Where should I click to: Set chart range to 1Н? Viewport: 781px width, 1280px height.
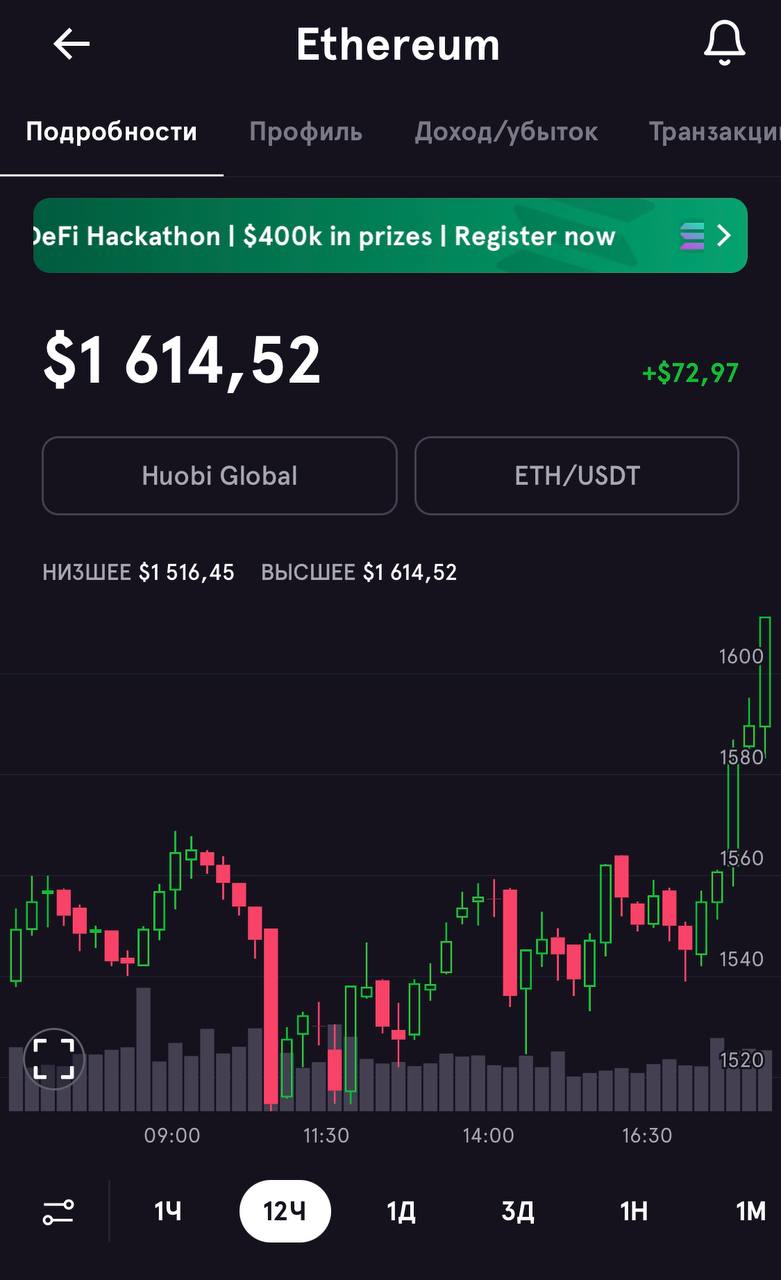pyautogui.click(x=634, y=1212)
